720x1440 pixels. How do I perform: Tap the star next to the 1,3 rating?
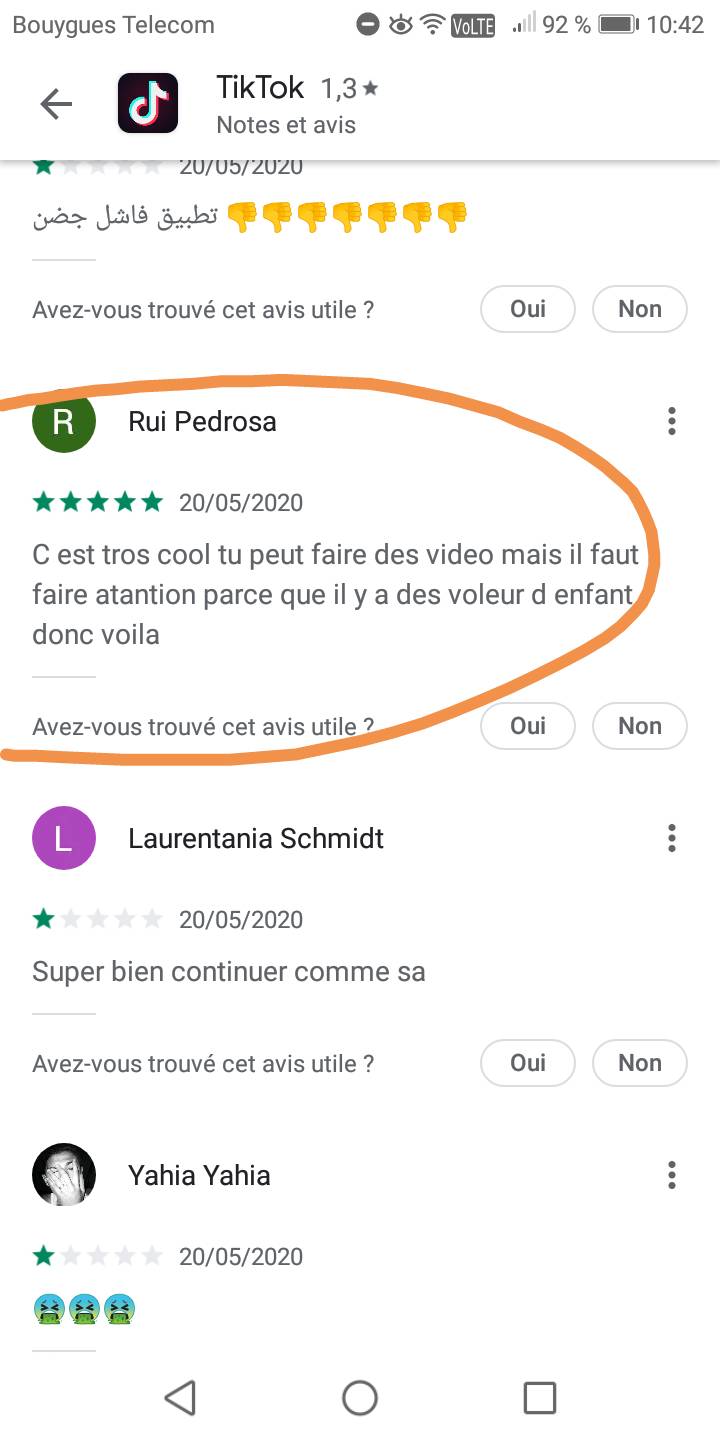pyautogui.click(x=368, y=87)
